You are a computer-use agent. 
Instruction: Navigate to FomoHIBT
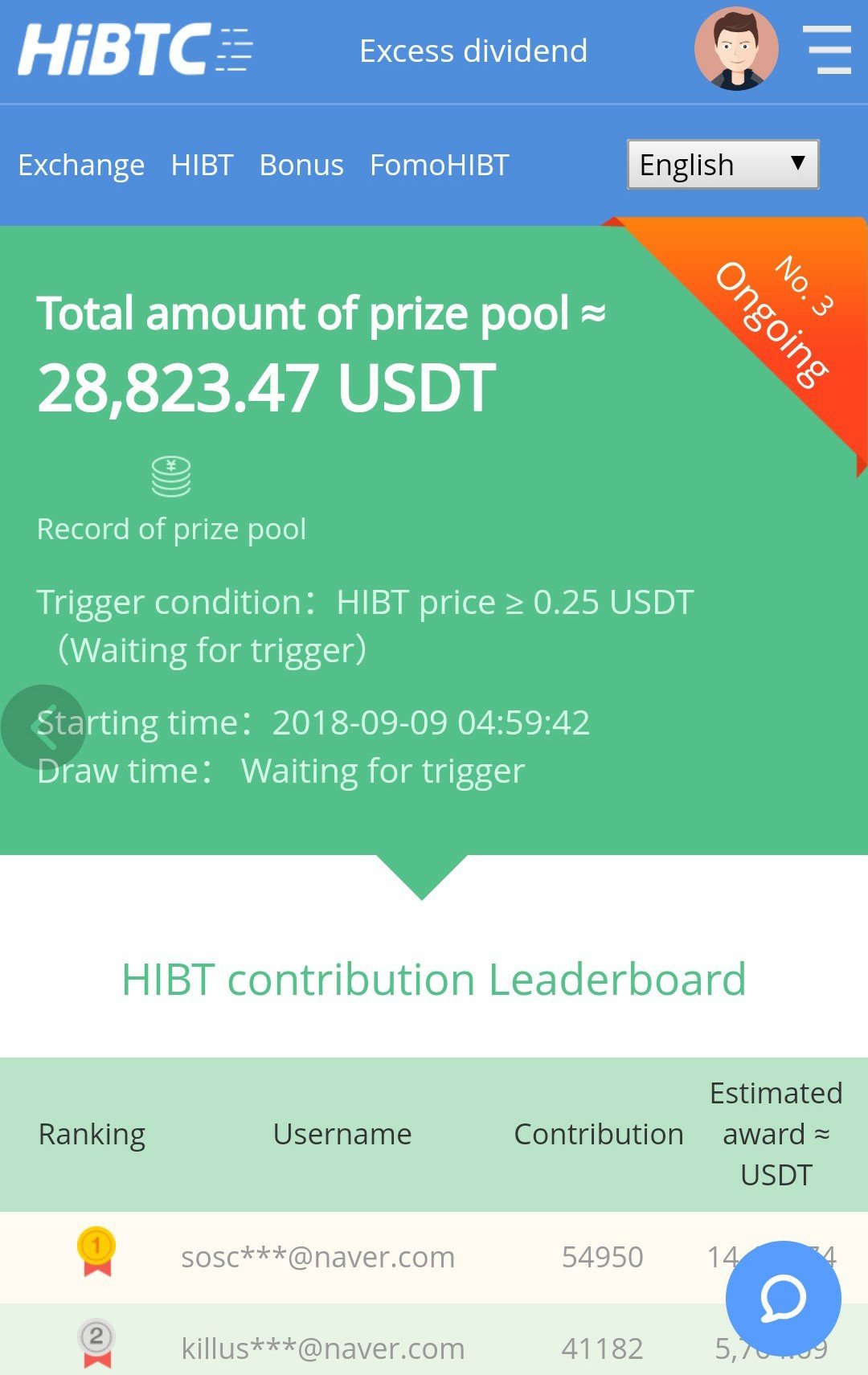point(439,165)
